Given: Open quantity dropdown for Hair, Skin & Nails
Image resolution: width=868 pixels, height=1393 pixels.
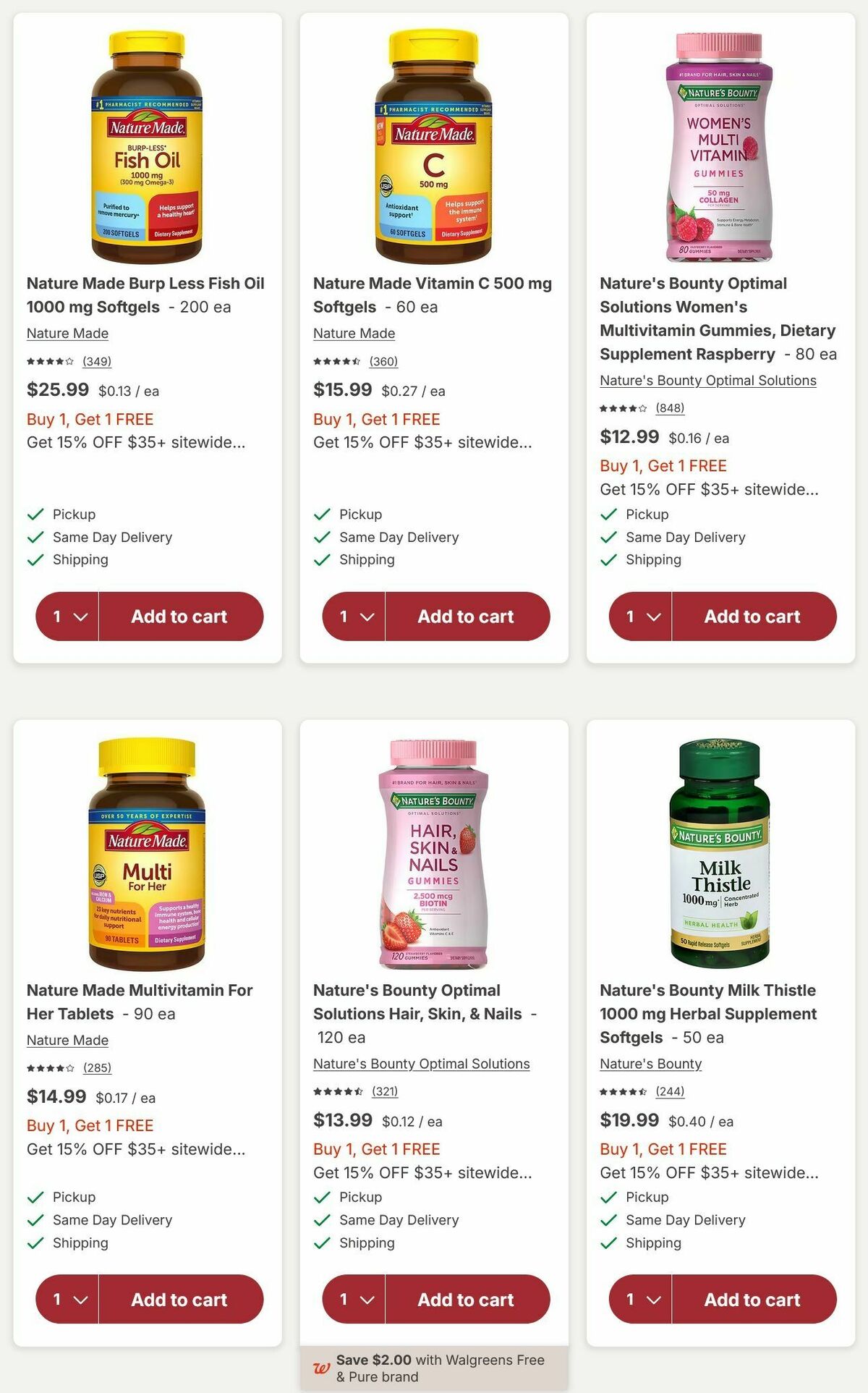Looking at the screenshot, I should pos(354,1300).
